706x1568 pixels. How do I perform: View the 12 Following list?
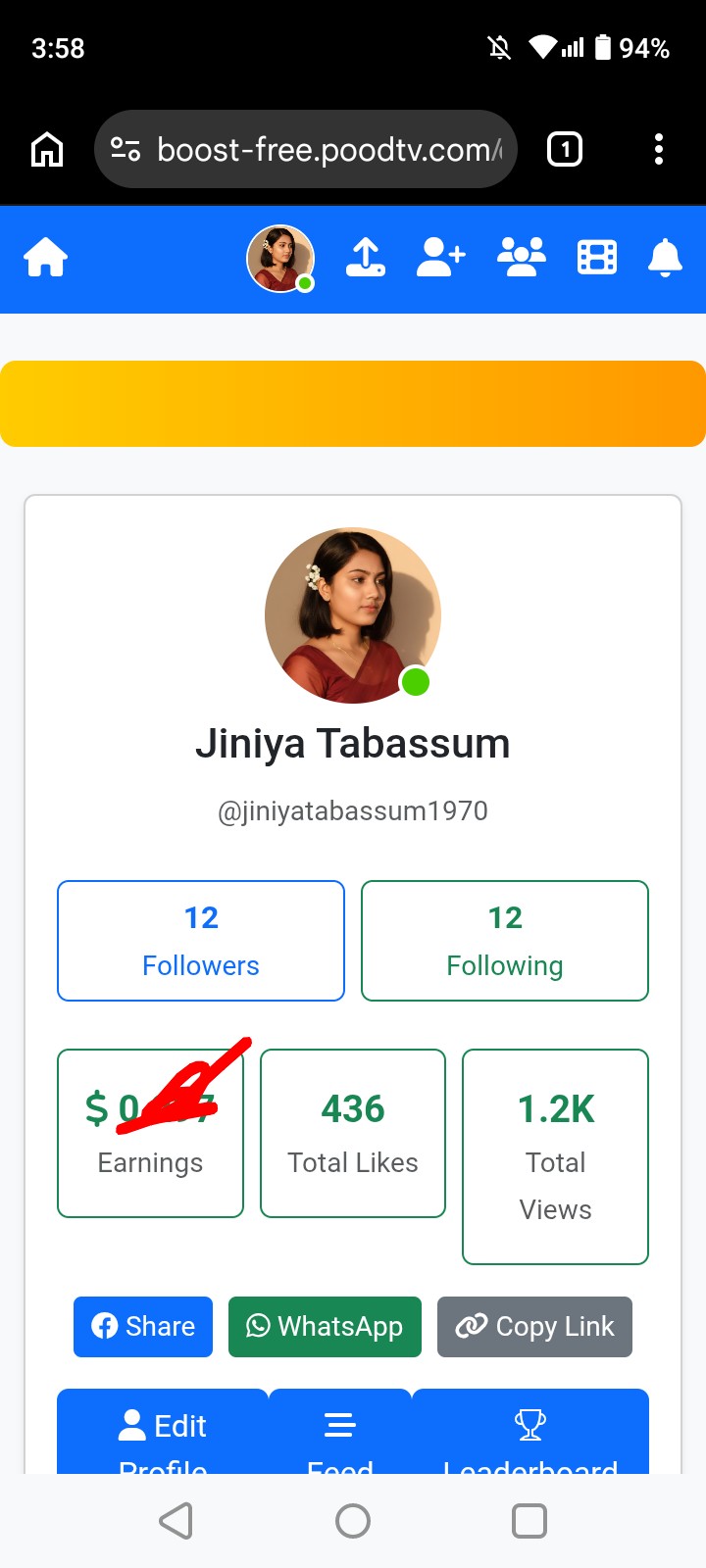pyautogui.click(x=505, y=941)
